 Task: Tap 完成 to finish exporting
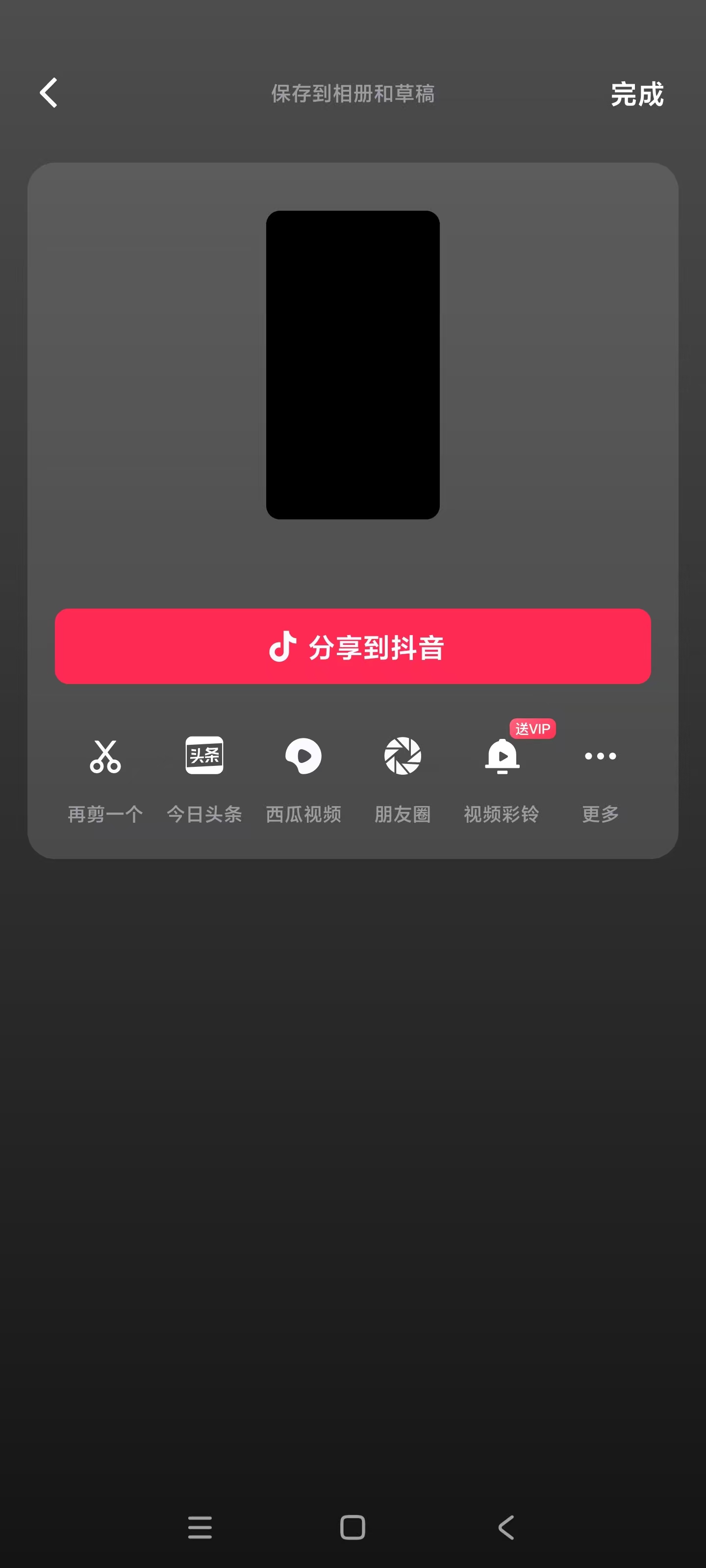[636, 95]
